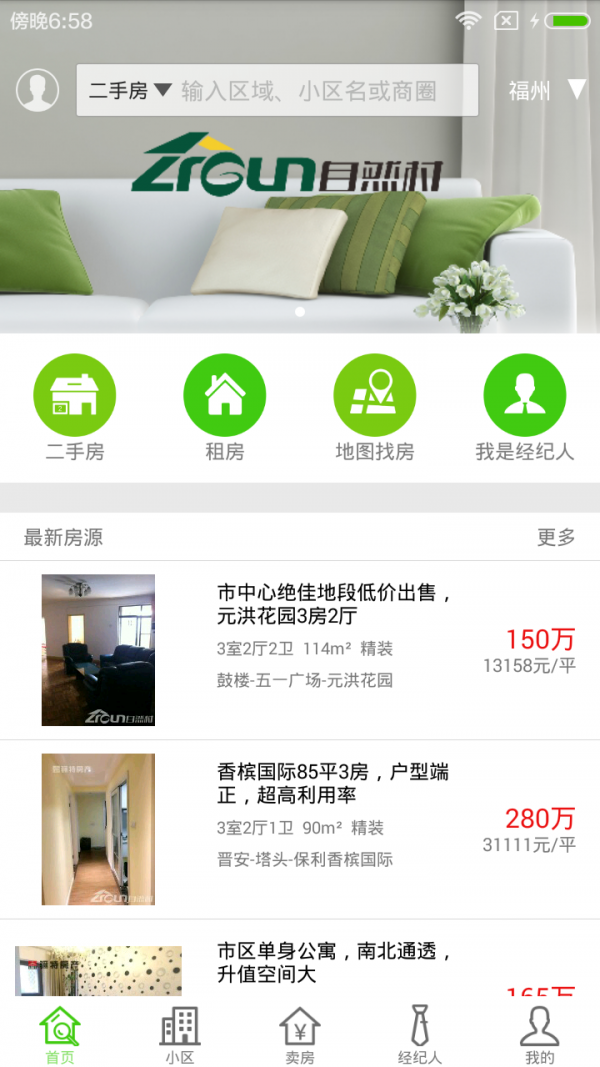Select the 首页 tab

pos(60,1034)
